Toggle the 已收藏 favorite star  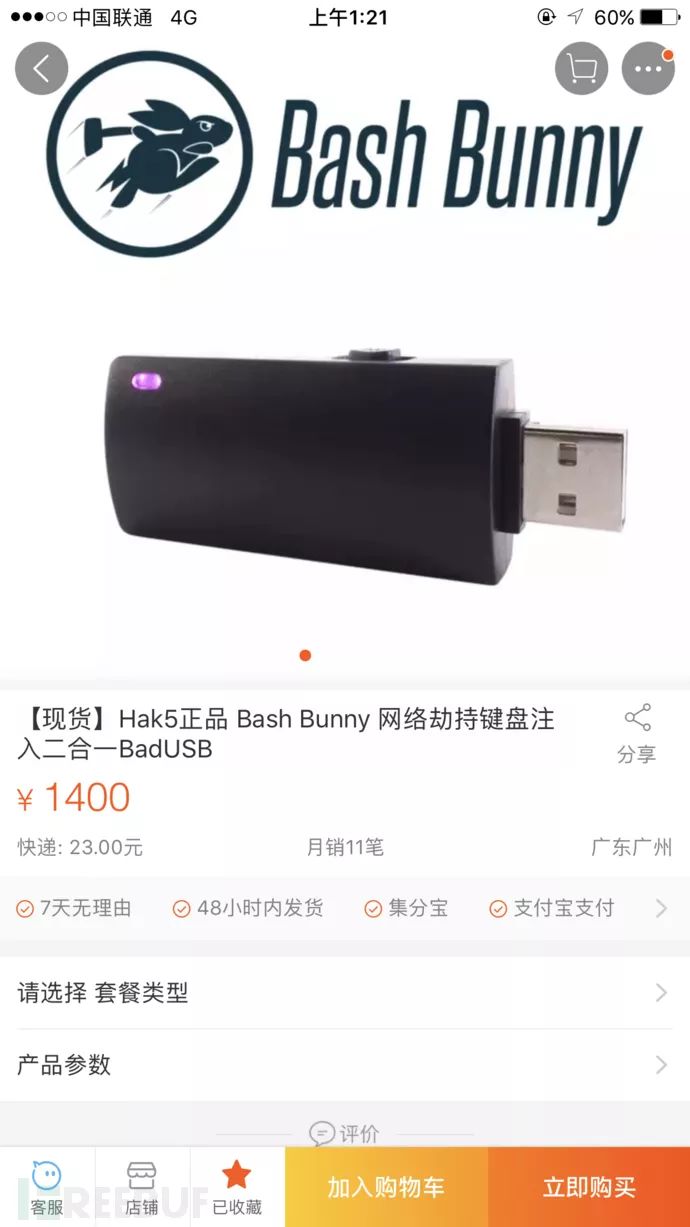click(237, 1187)
